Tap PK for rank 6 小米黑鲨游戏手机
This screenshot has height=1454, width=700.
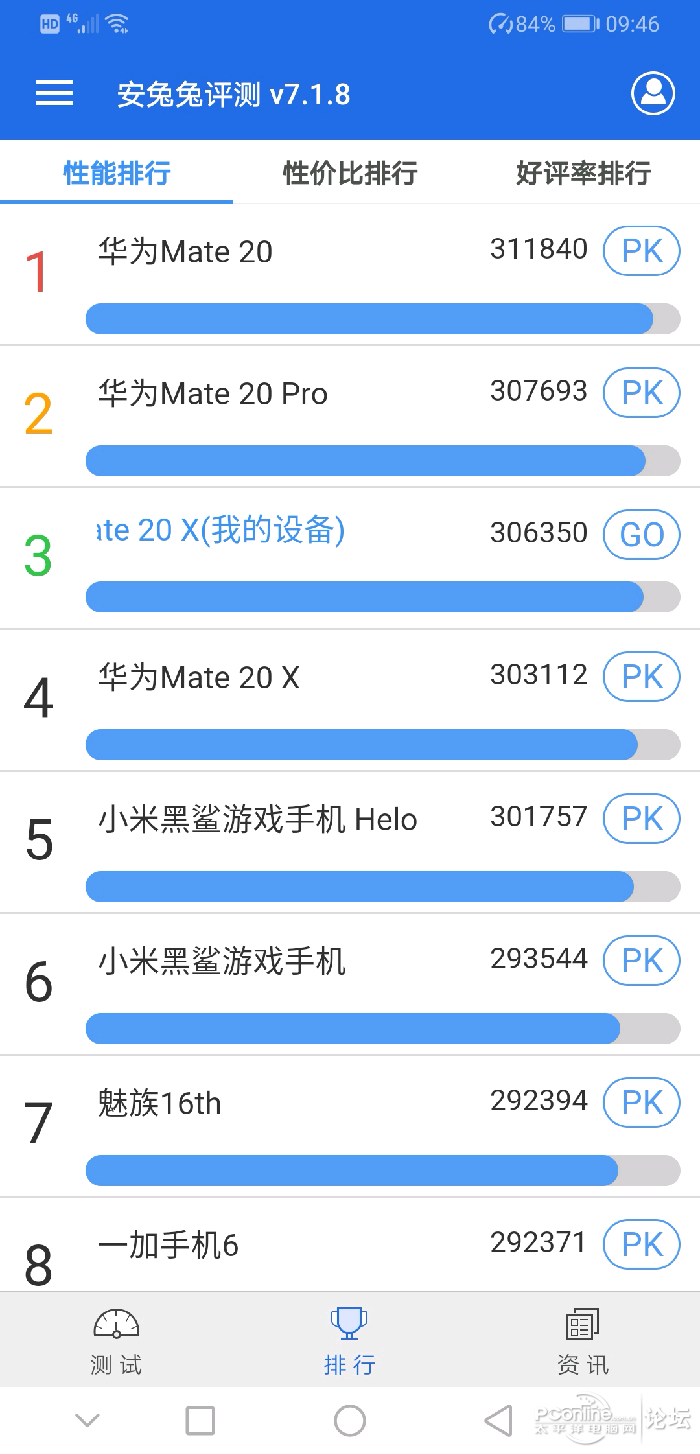point(642,960)
